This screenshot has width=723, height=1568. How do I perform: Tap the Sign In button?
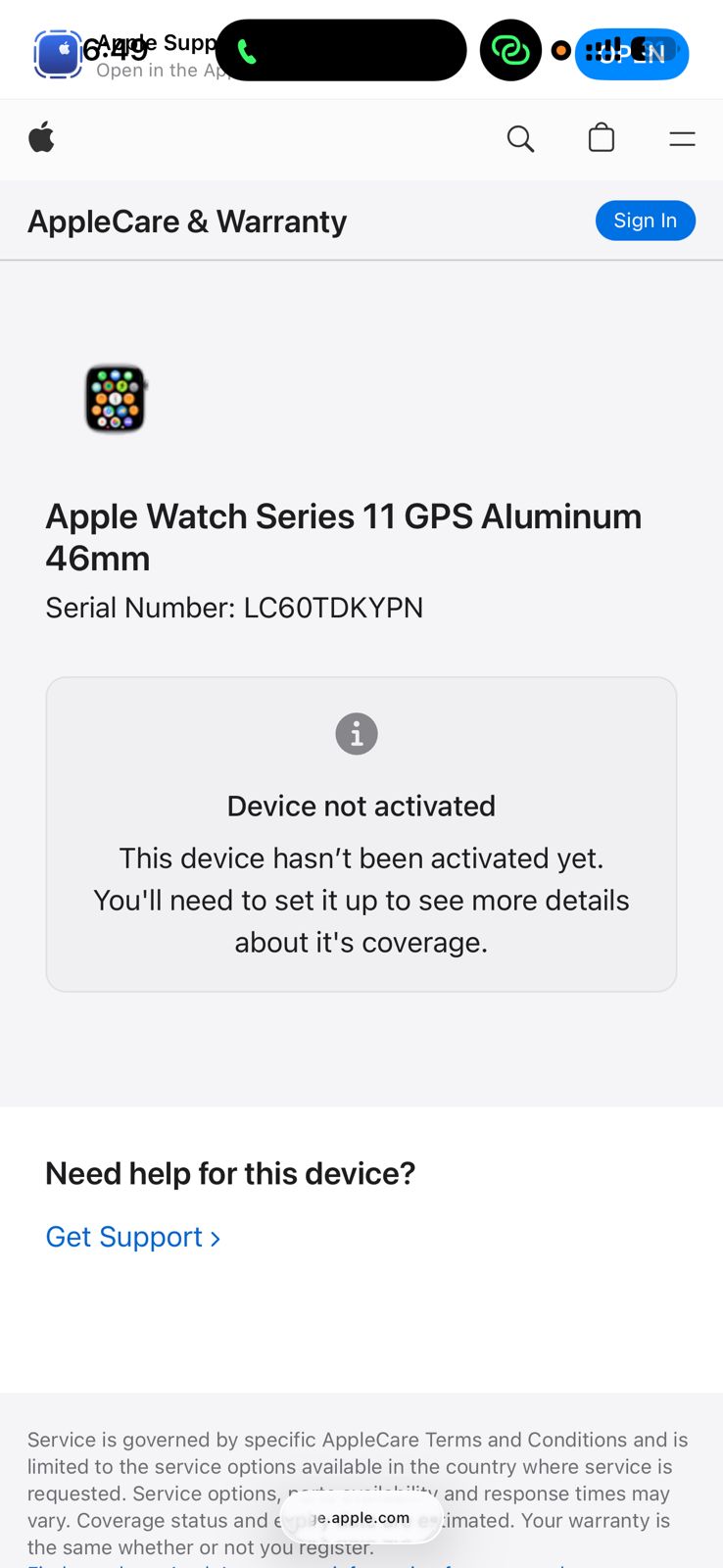coord(645,220)
